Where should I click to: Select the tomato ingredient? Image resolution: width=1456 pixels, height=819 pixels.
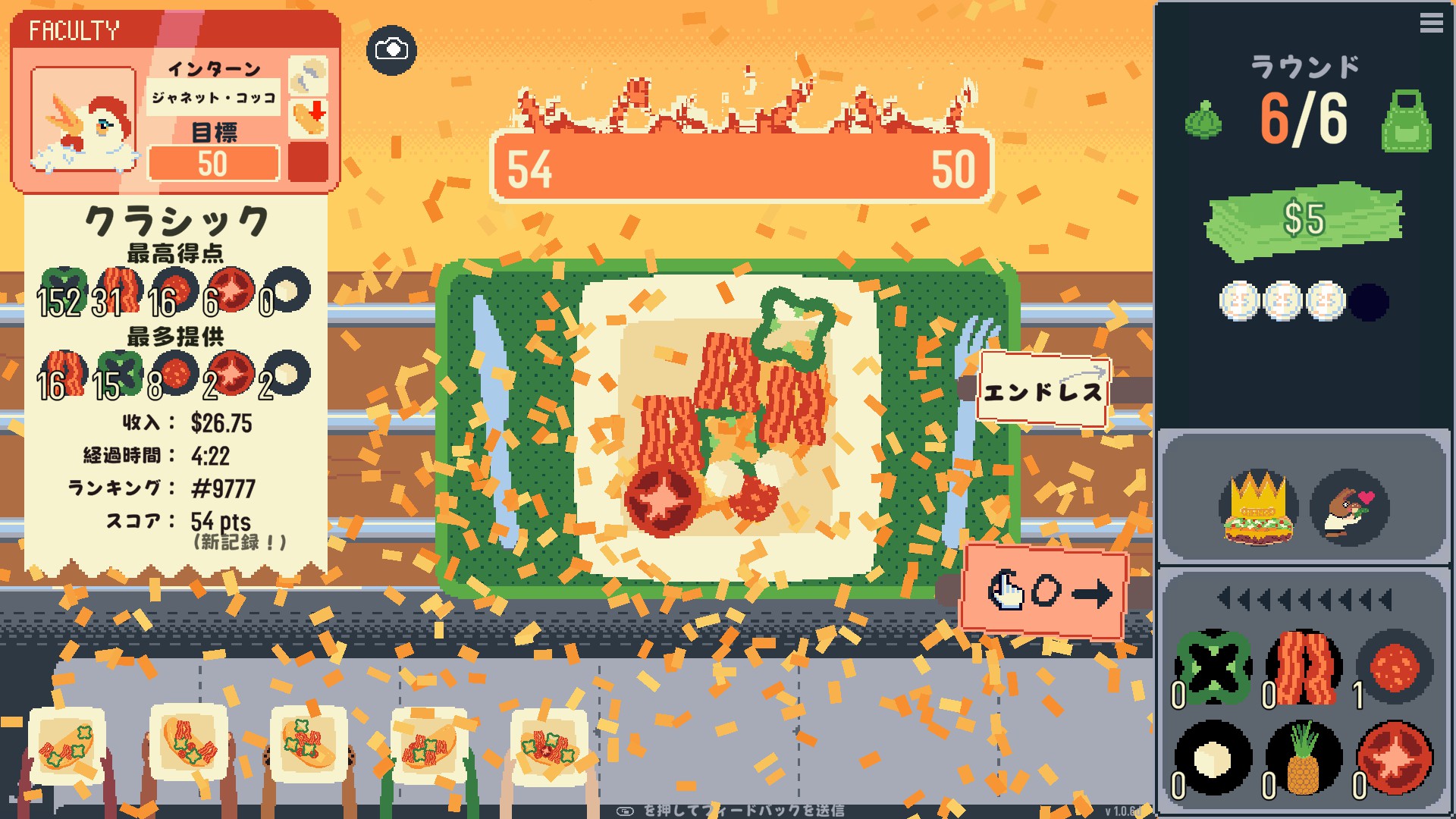1395,758
